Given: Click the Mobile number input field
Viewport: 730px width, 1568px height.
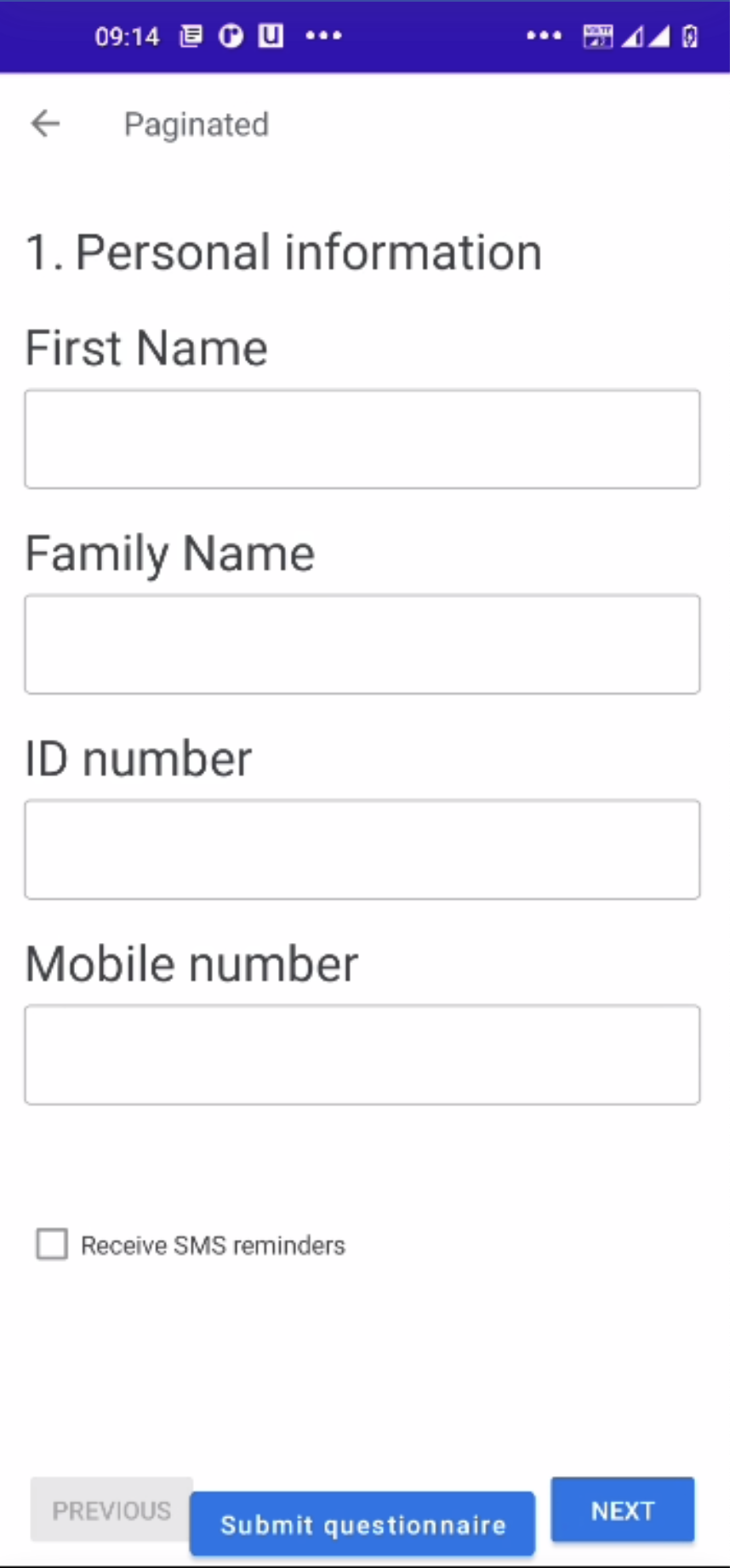Looking at the screenshot, I should [x=362, y=1054].
